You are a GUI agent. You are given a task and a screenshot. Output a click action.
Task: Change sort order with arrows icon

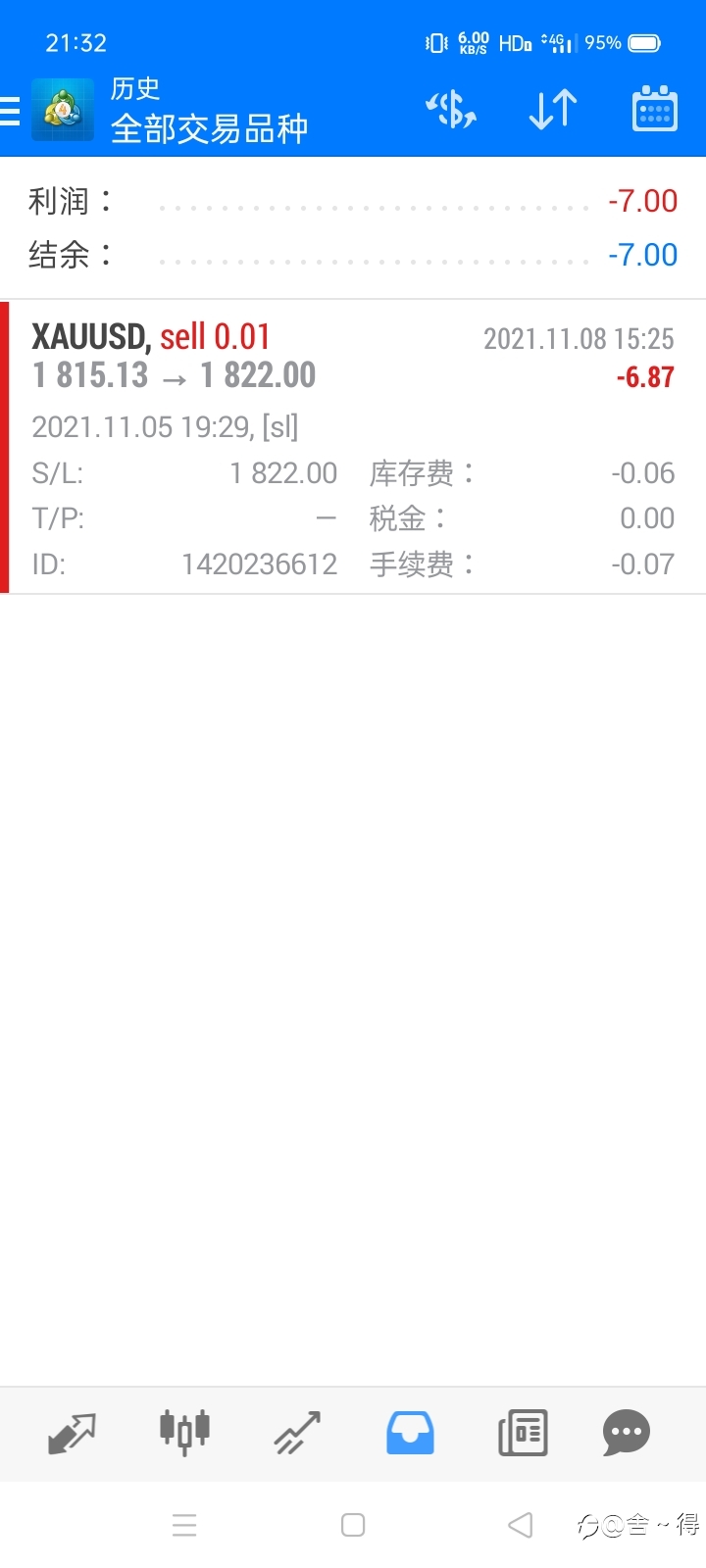[x=553, y=110]
